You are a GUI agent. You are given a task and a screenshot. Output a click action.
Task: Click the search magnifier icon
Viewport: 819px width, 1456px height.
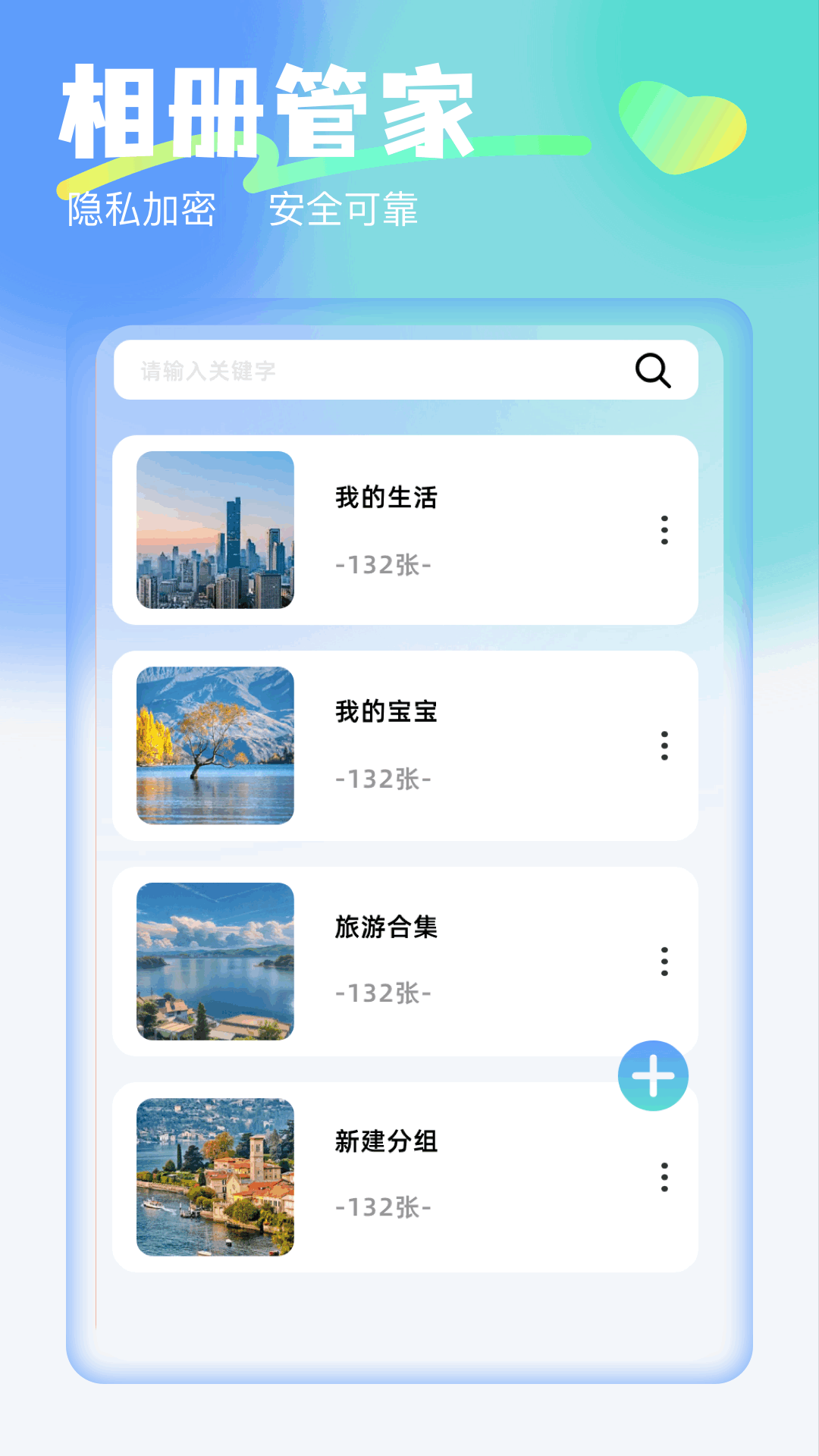pyautogui.click(x=651, y=371)
